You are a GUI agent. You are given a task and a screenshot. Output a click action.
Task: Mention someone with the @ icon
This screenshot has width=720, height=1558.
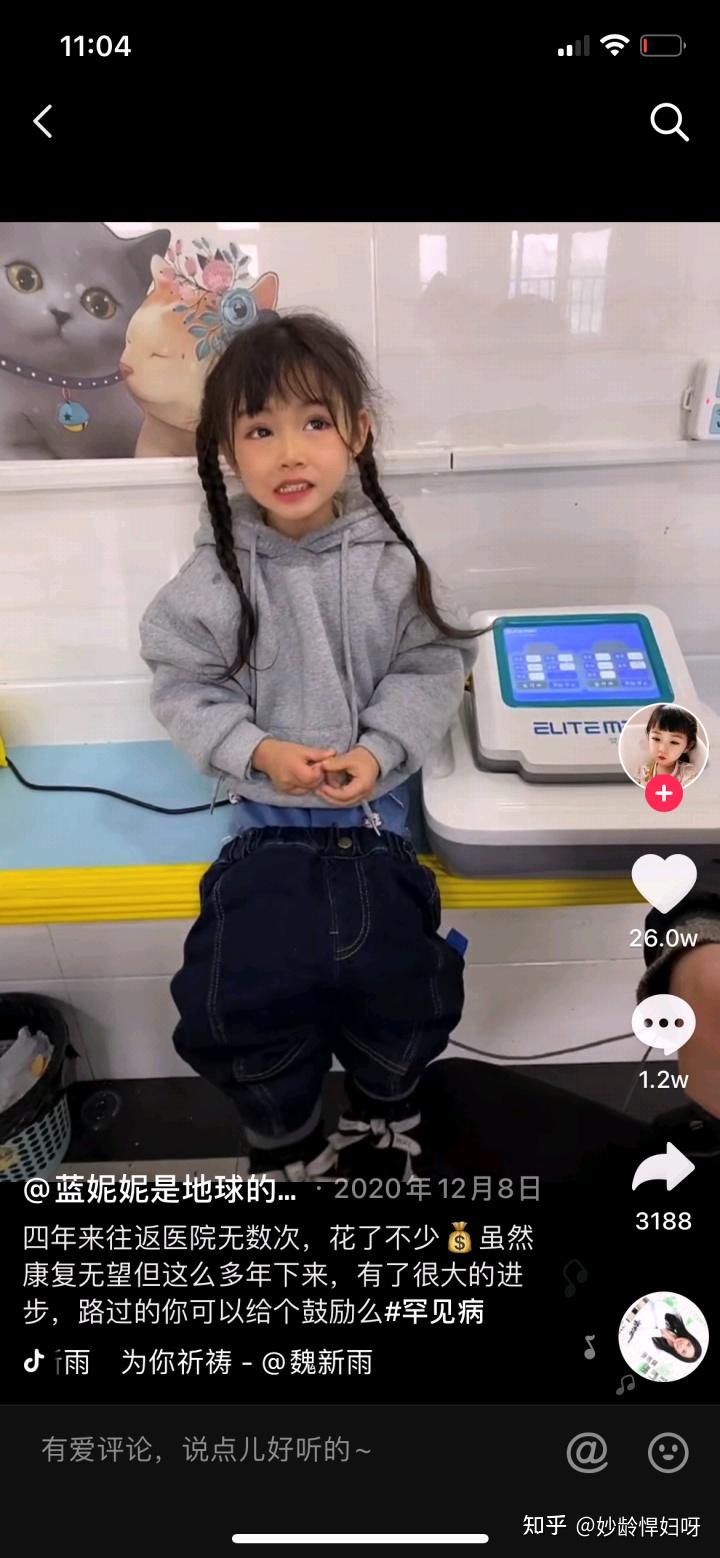(587, 1451)
